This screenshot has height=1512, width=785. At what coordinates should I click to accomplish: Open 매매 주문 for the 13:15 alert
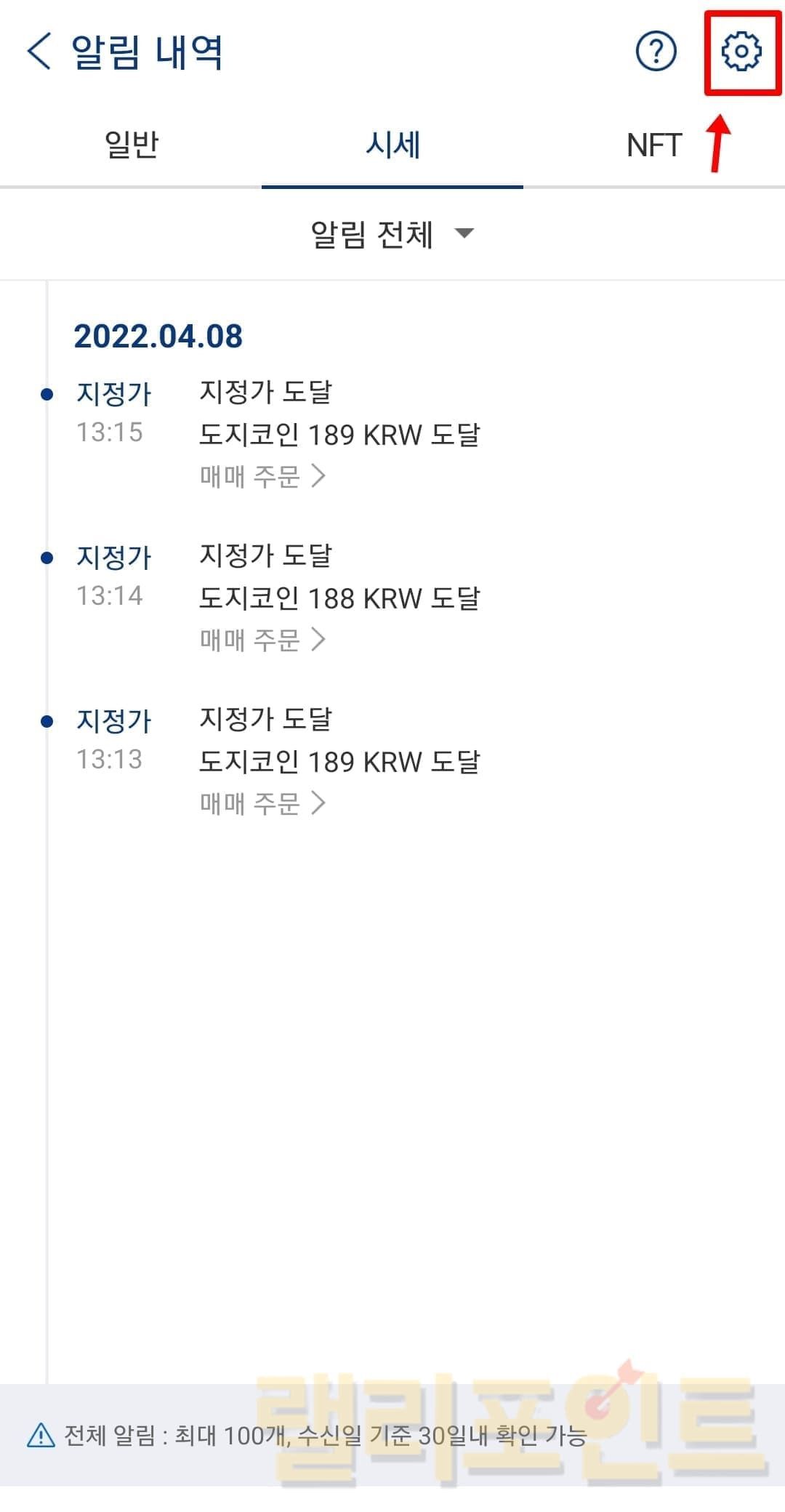262,477
